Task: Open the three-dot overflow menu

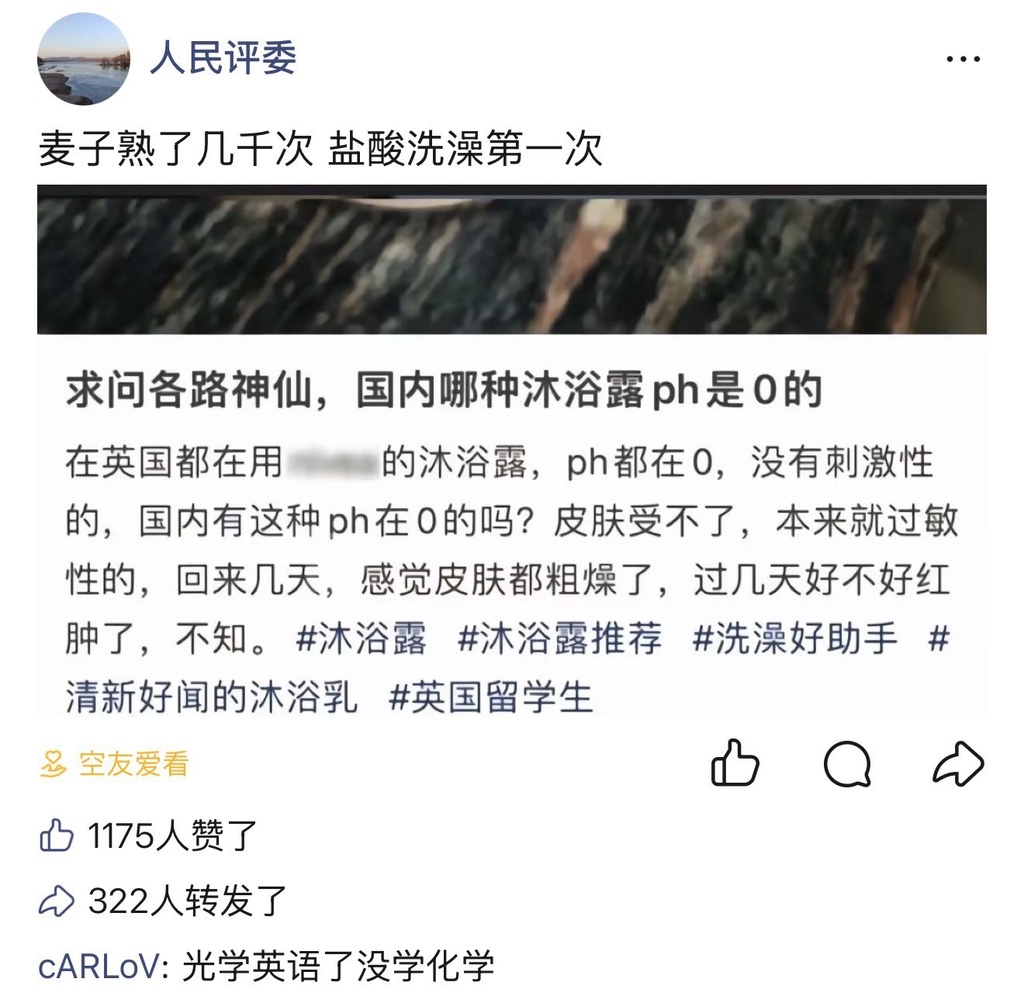Action: tap(963, 60)
